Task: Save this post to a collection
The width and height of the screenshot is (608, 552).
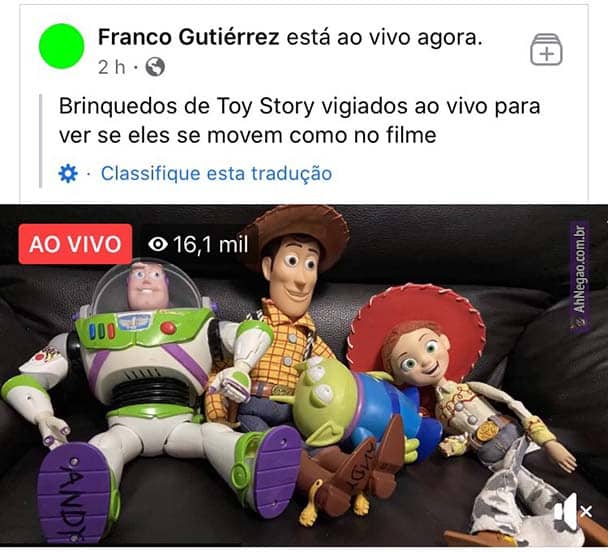Action: pyautogui.click(x=546, y=49)
